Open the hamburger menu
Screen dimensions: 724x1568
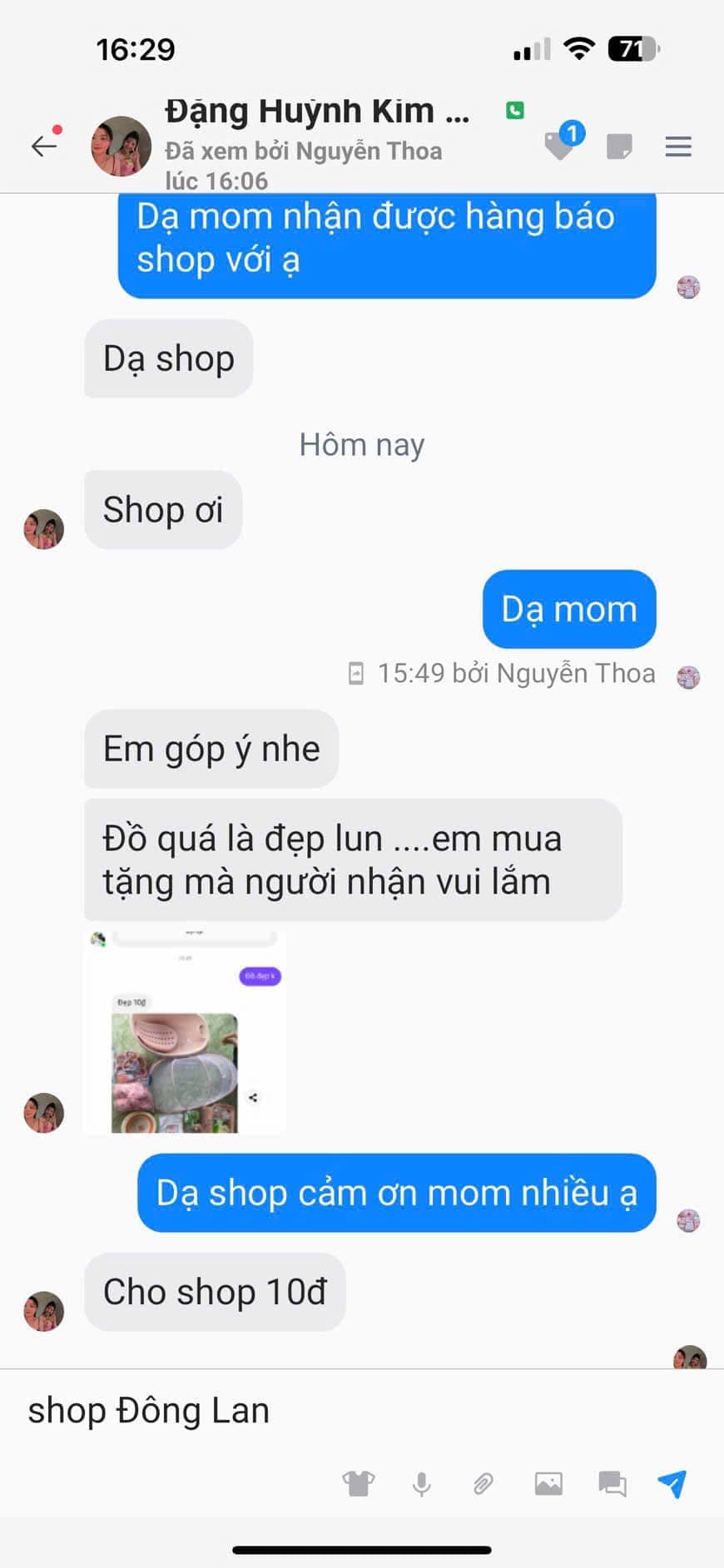point(678,146)
